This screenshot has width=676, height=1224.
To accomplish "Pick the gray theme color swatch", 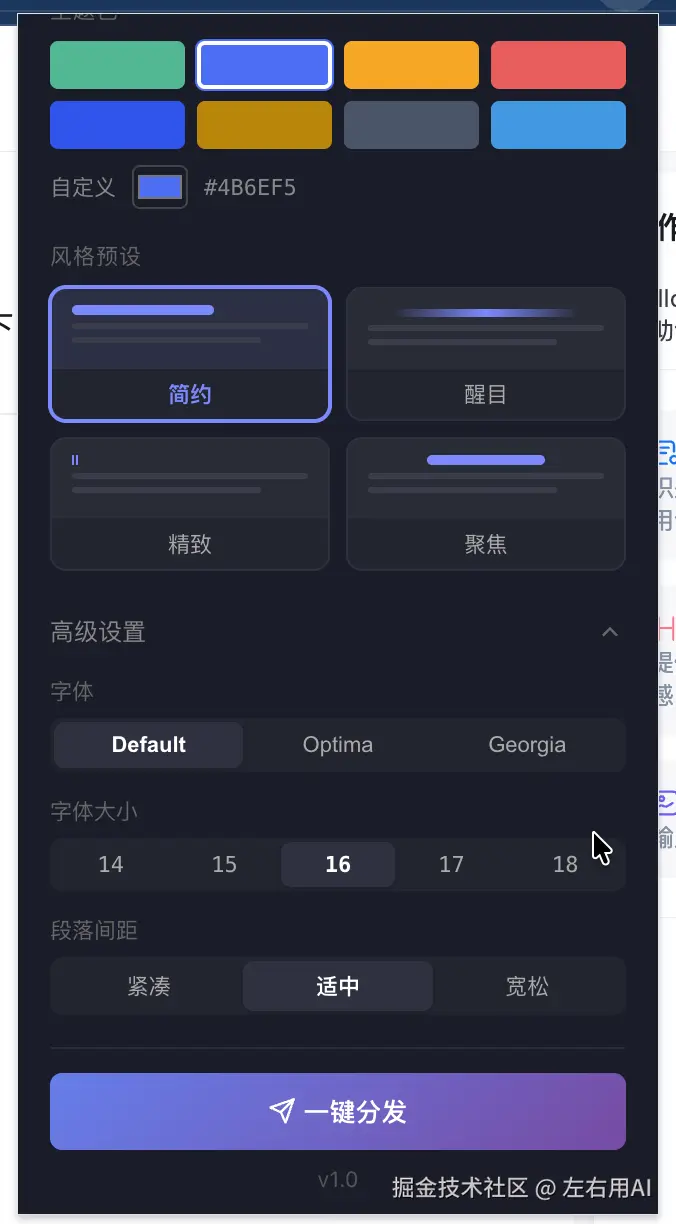I will [411, 125].
